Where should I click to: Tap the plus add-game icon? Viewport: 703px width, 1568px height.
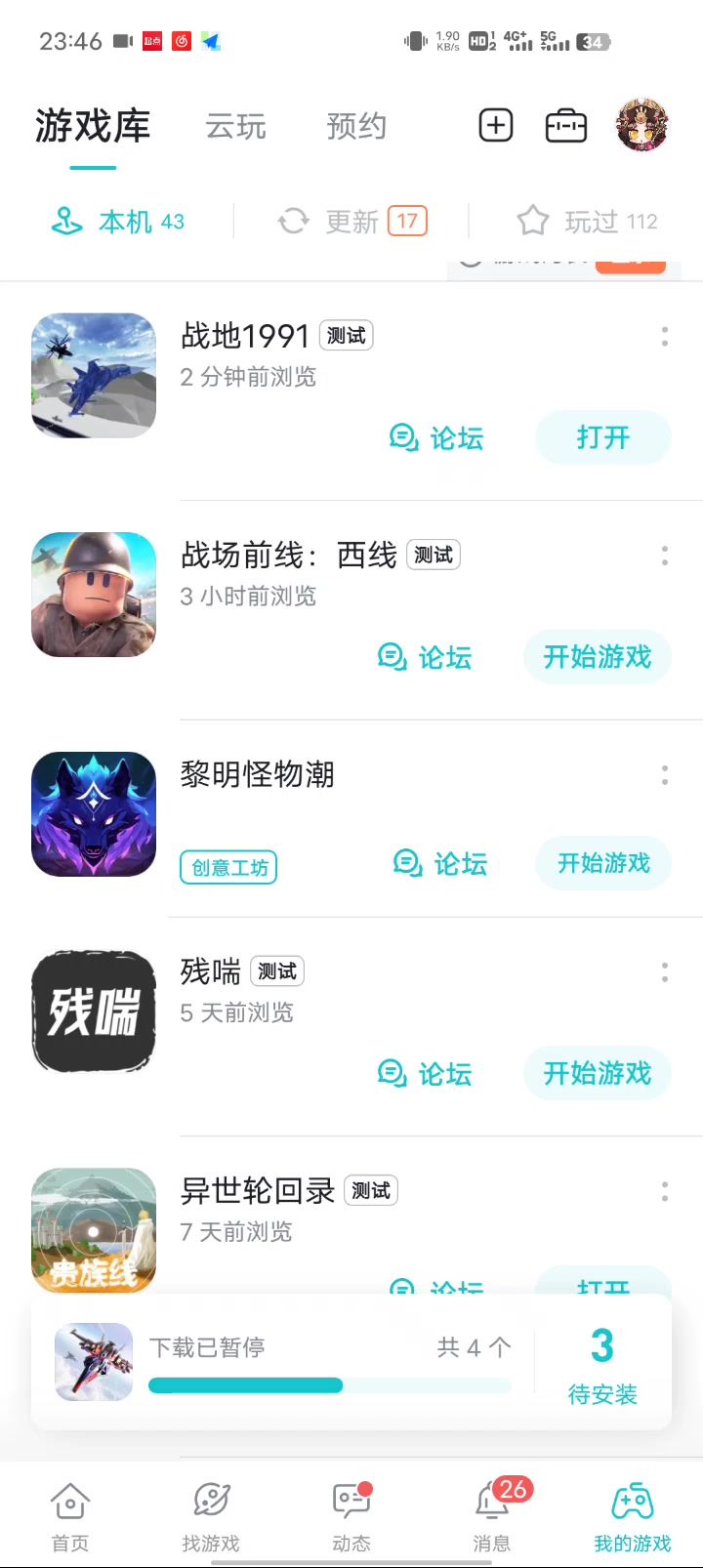click(x=496, y=126)
